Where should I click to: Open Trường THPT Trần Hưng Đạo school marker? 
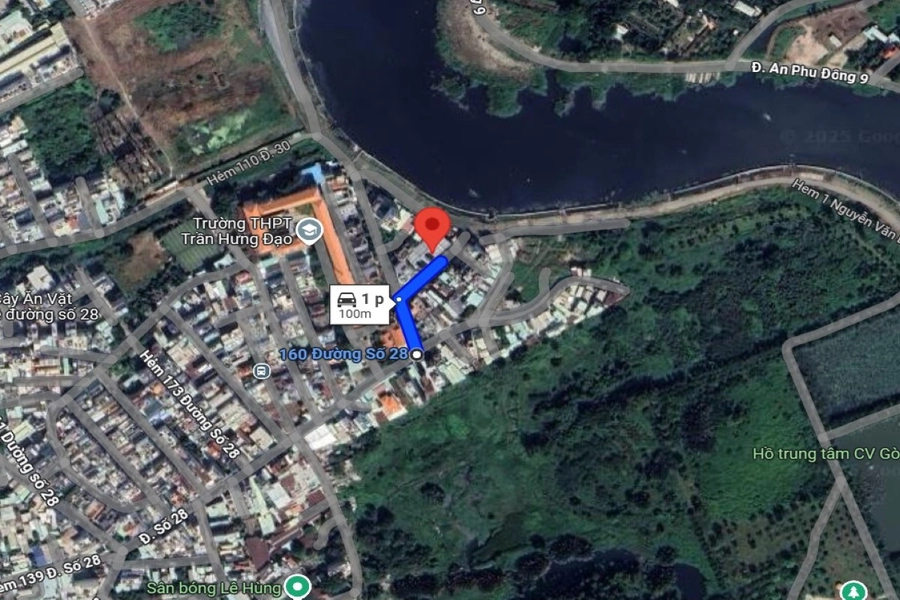tap(310, 232)
